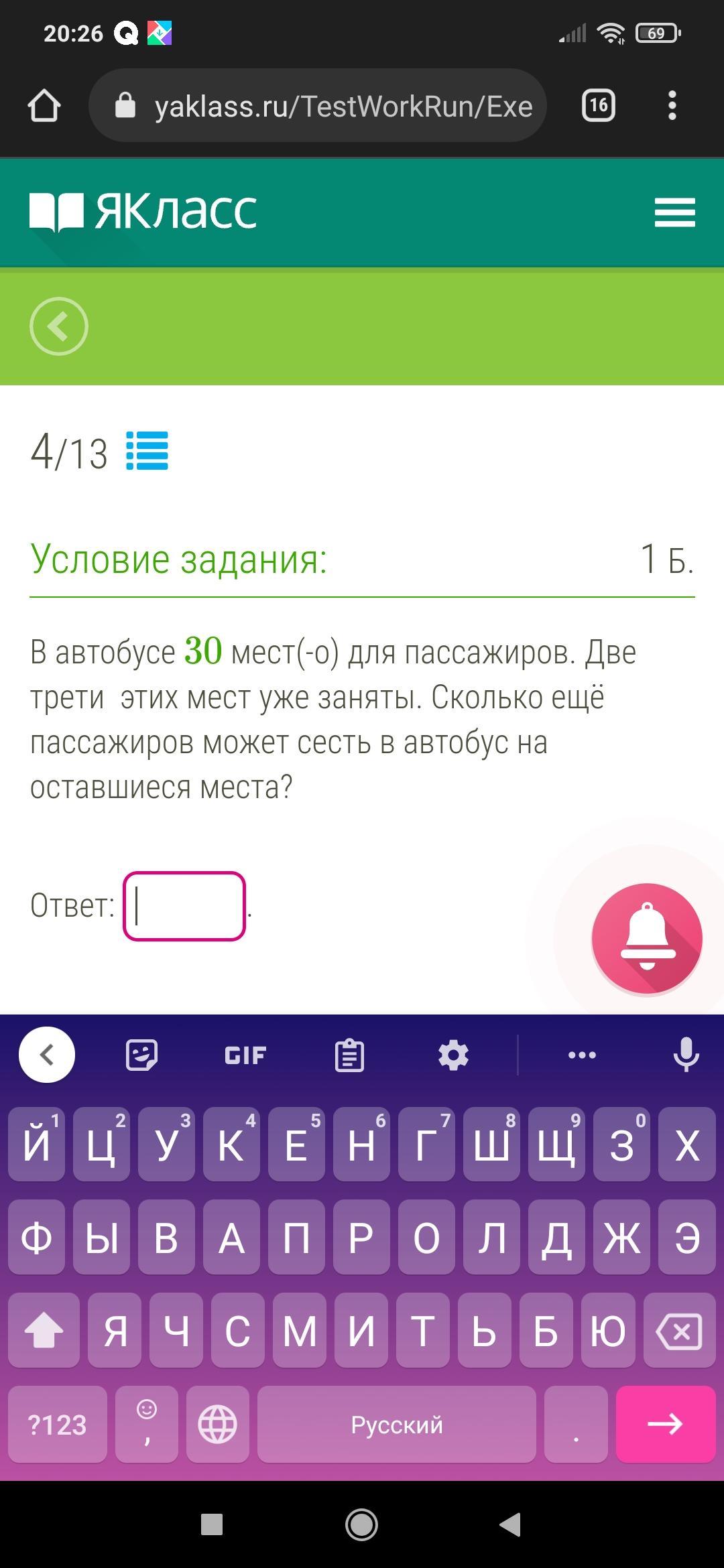Image resolution: width=724 pixels, height=1568 pixels.
Task: Collapse the keyboard toolbar with back arrow
Action: [x=47, y=1055]
